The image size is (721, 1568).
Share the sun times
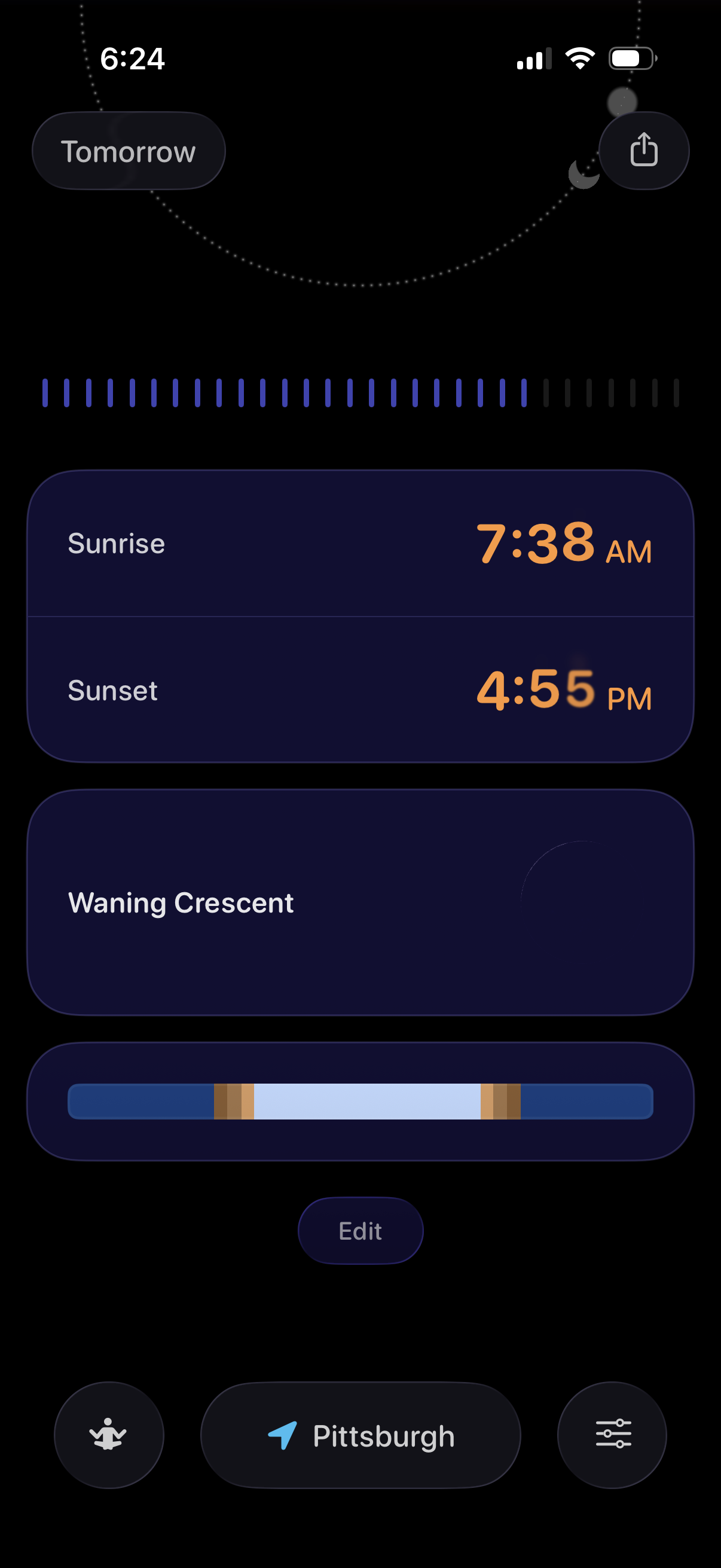coord(643,150)
